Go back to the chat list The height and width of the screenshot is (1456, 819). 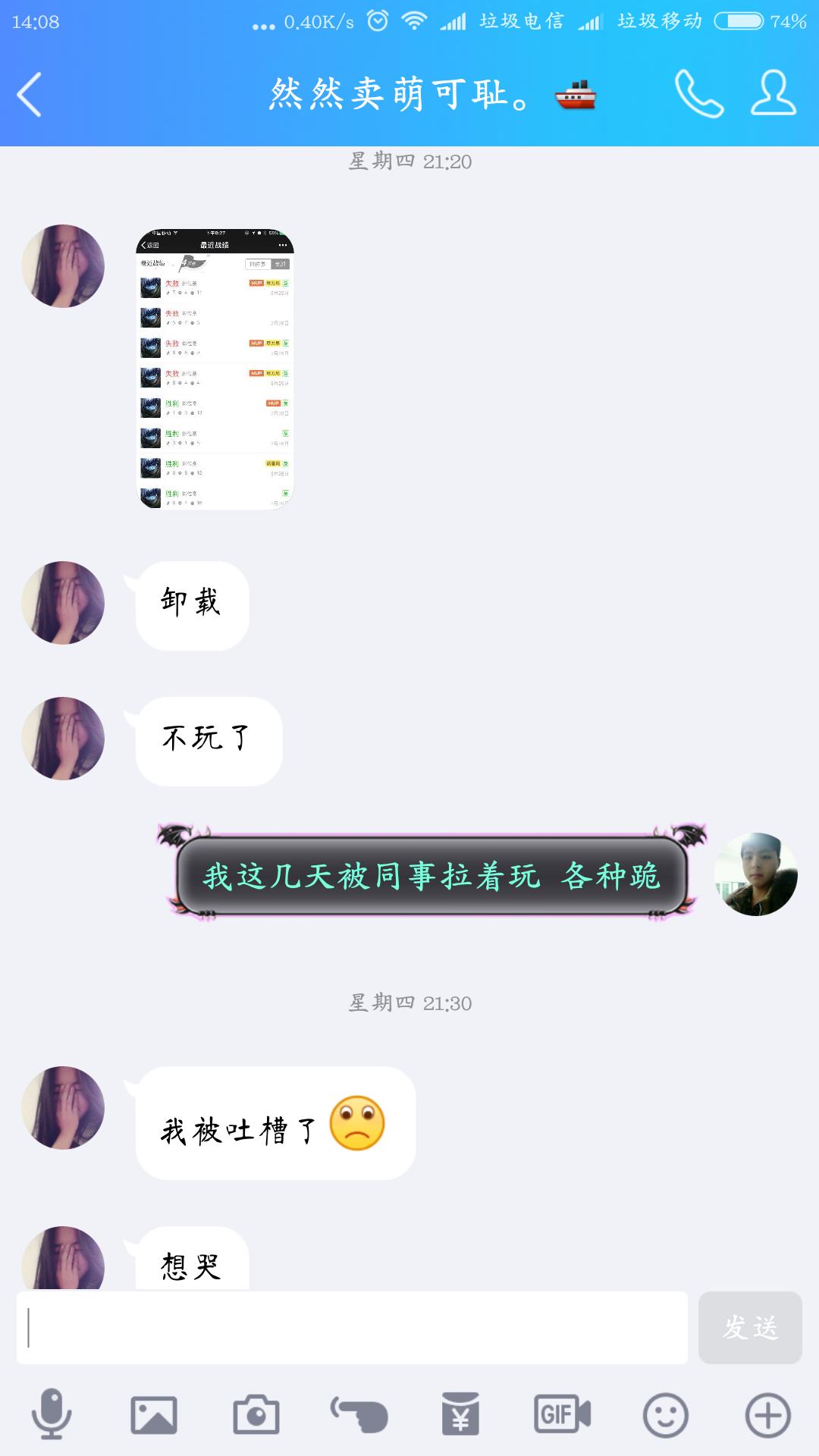coord(30,95)
